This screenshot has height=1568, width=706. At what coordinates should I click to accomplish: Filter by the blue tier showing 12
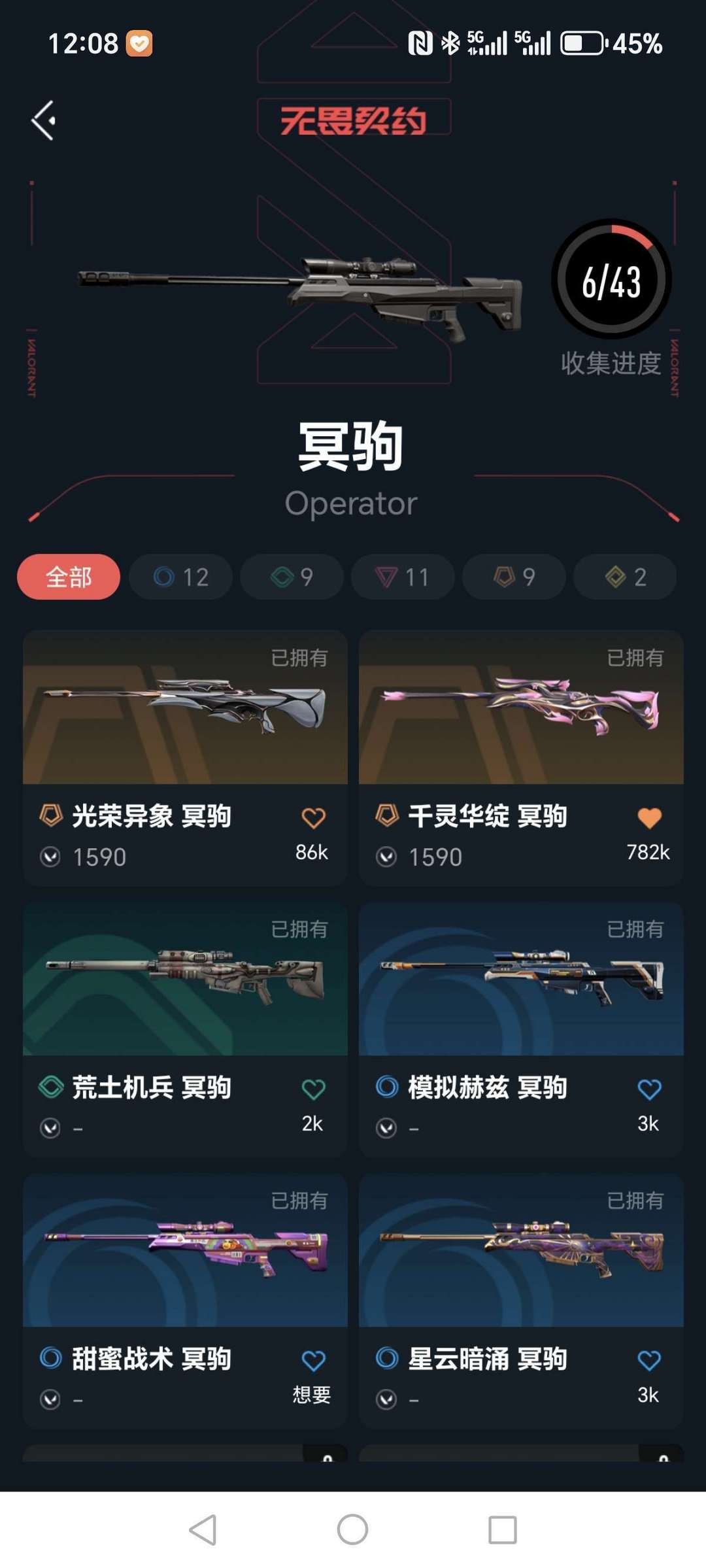[180, 577]
